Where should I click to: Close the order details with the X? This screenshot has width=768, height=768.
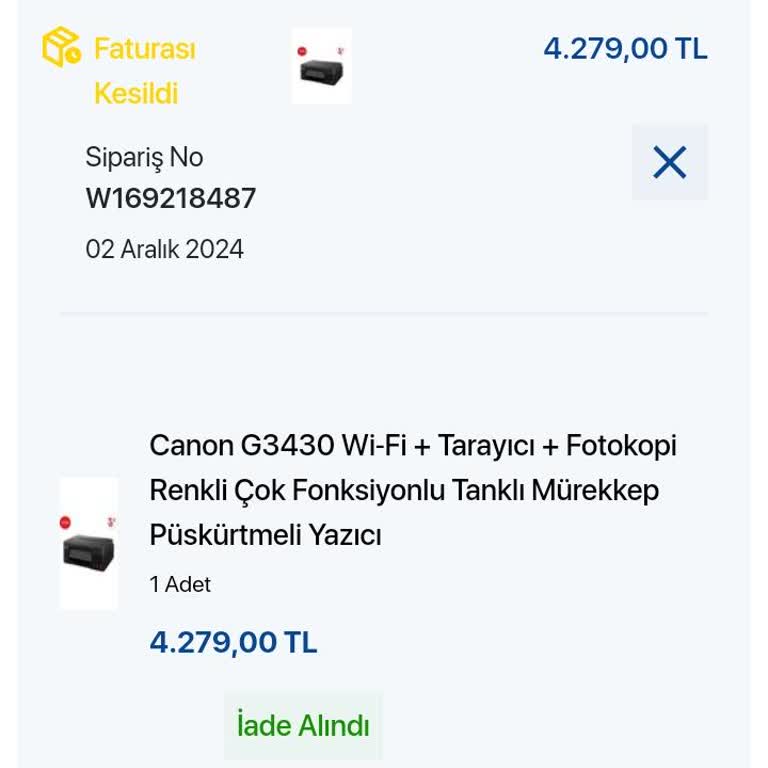[x=669, y=162]
